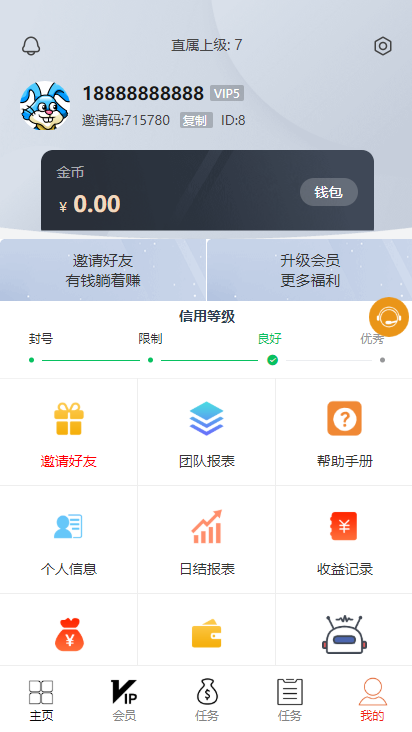This screenshot has width=412, height=732.
Task: Switch to the 会员 VIP tab
Action: (124, 700)
